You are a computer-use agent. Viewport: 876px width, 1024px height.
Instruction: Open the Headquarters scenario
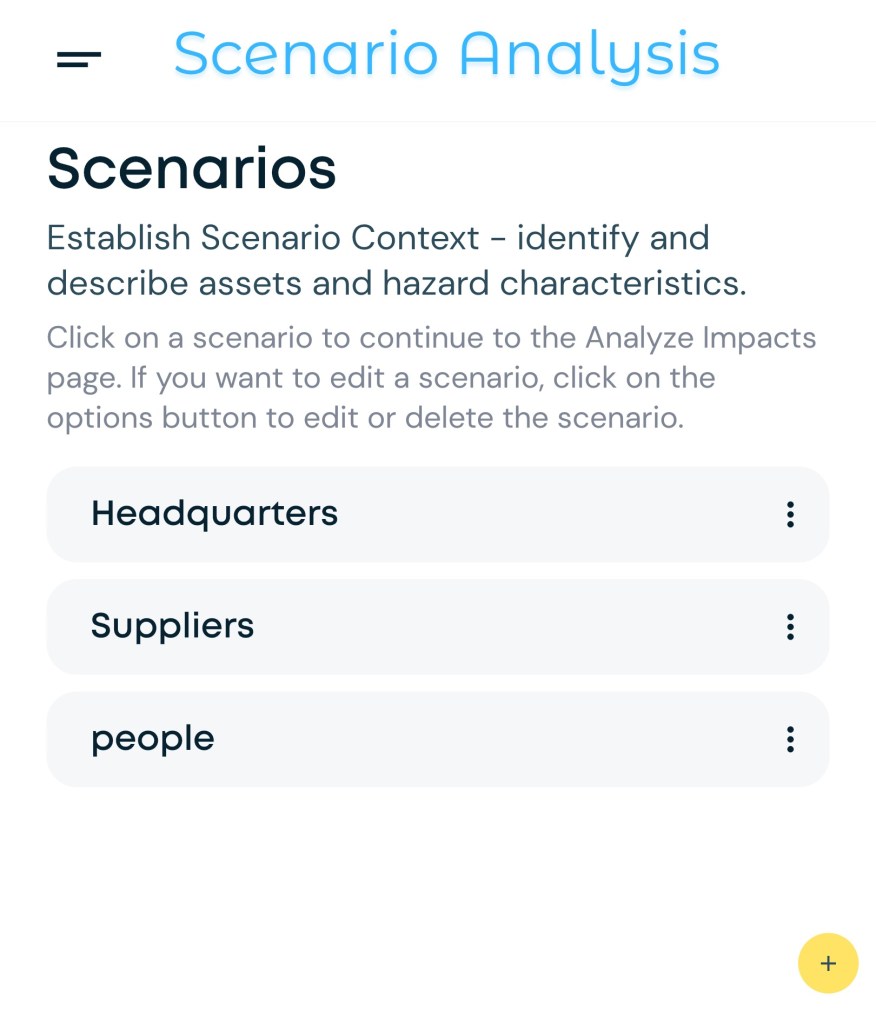click(x=215, y=514)
